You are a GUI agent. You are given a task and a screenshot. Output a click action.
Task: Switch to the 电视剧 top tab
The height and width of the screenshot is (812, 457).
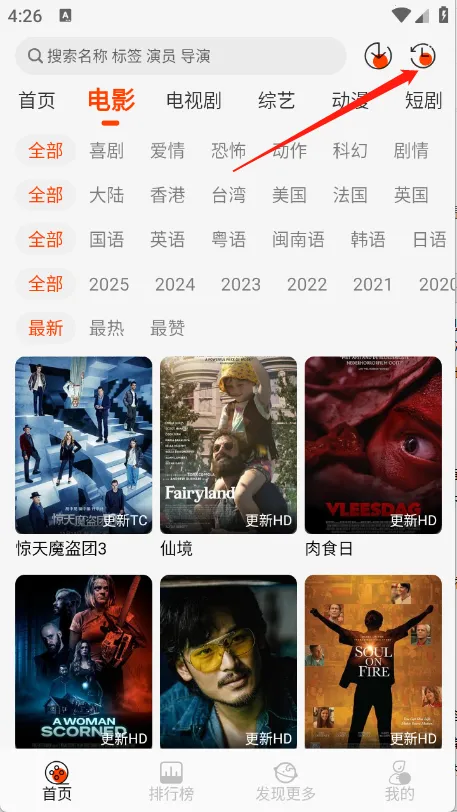194,100
